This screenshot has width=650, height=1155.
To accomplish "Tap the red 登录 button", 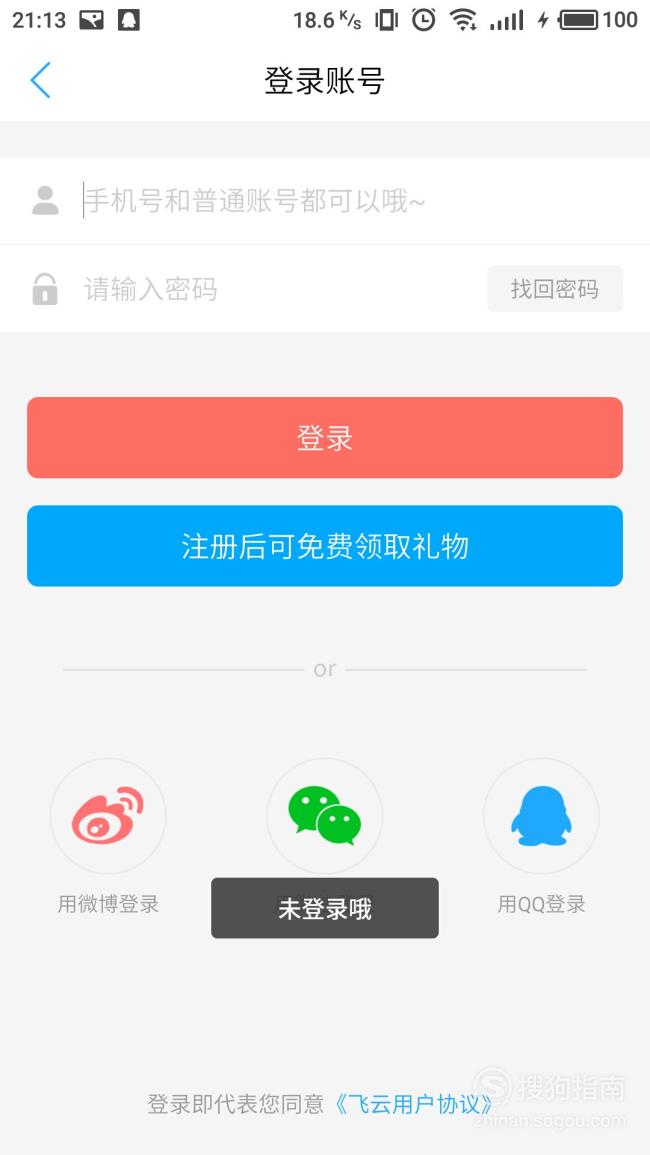I will pyautogui.click(x=325, y=438).
